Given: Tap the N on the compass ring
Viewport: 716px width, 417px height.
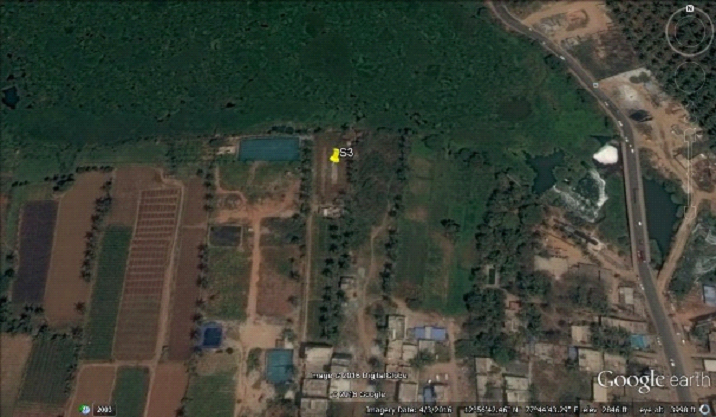Looking at the screenshot, I should click(x=689, y=9).
